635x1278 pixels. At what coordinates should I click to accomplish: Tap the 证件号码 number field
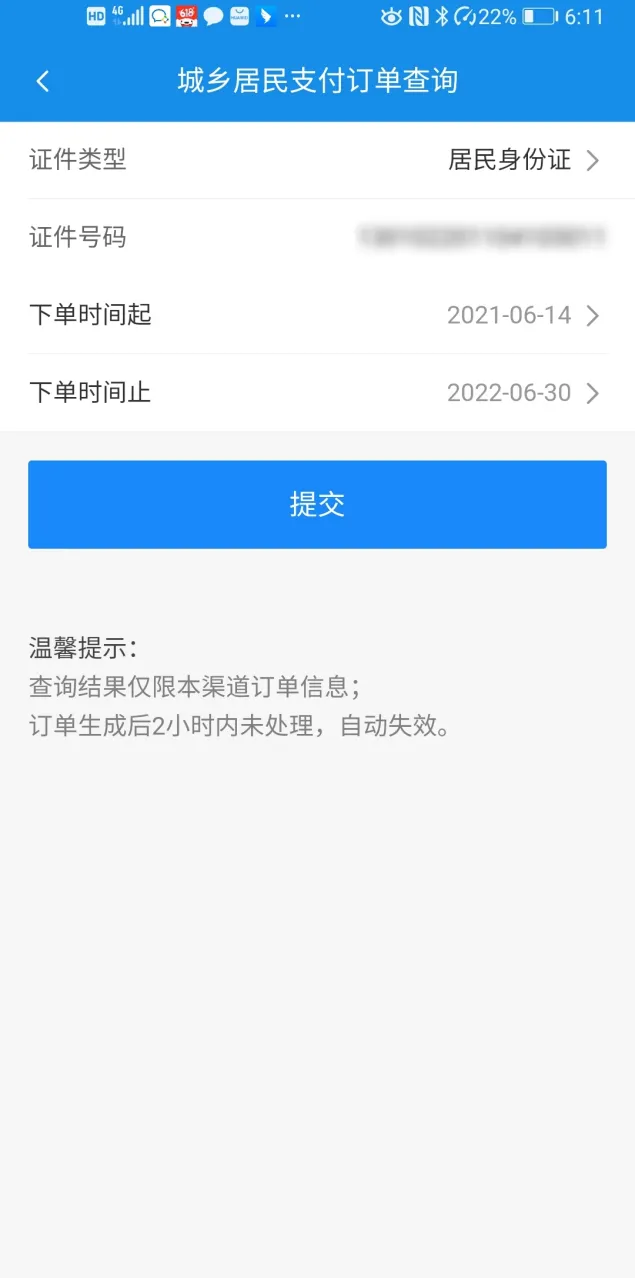(x=481, y=238)
